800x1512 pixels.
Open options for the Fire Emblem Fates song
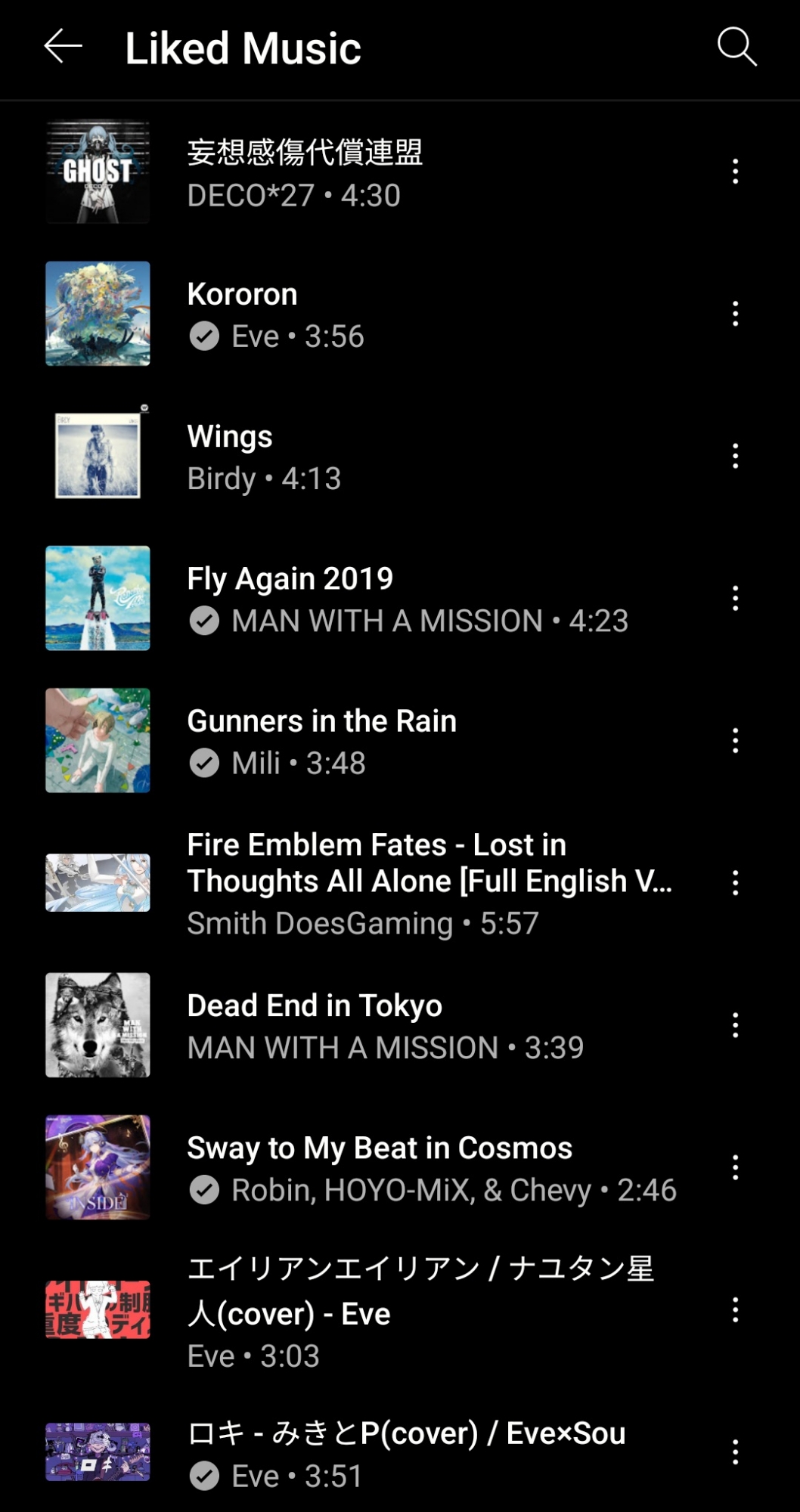coord(735,883)
